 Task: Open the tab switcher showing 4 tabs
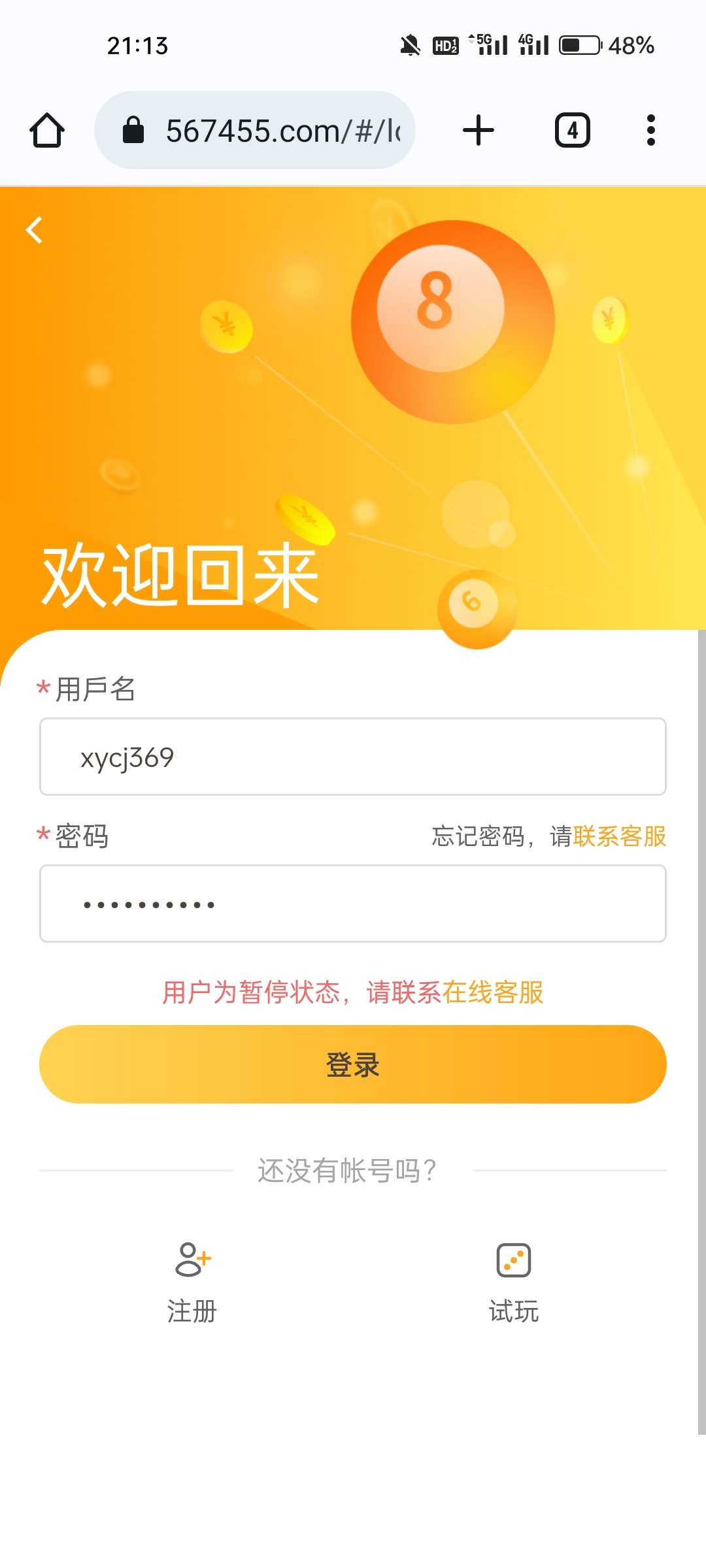(573, 130)
